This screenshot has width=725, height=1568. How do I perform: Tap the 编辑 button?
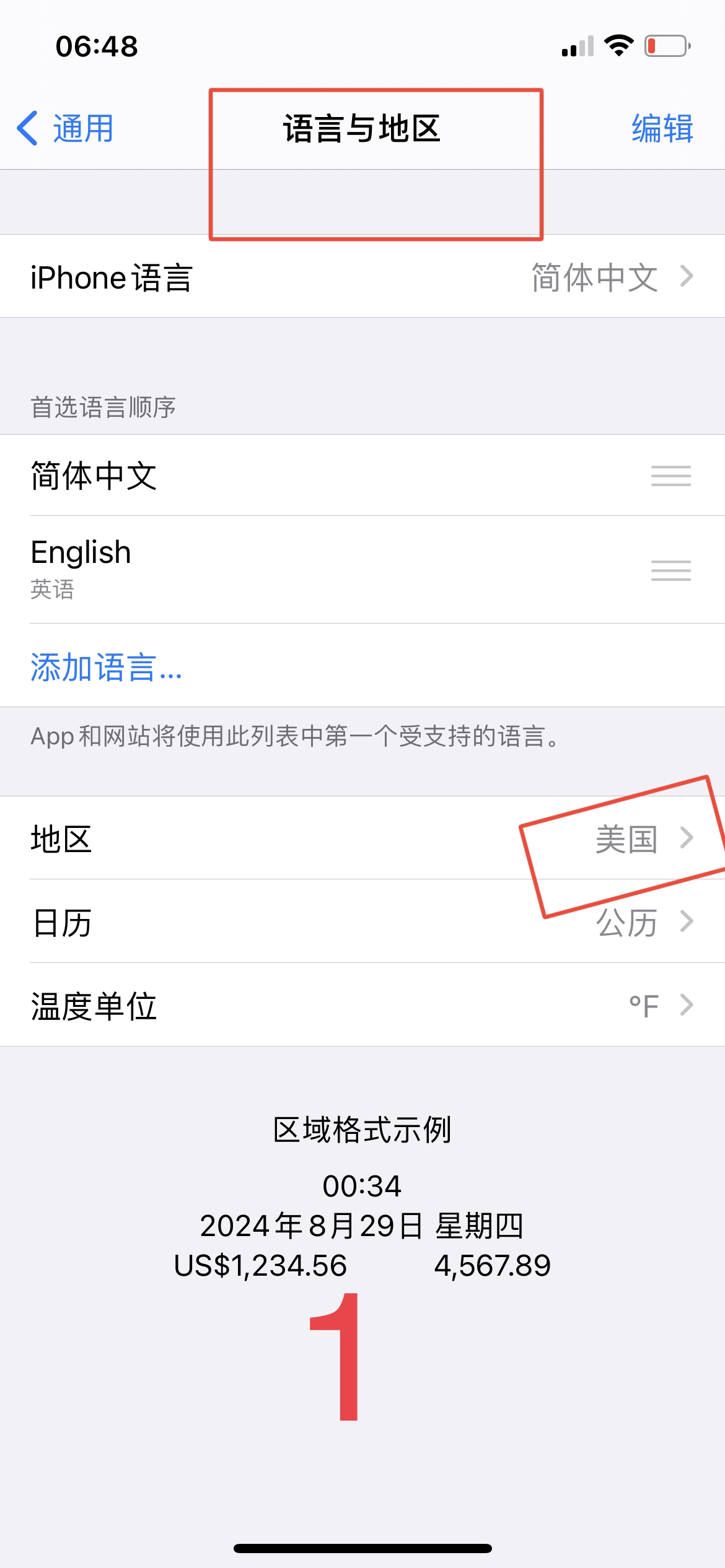coord(662,129)
